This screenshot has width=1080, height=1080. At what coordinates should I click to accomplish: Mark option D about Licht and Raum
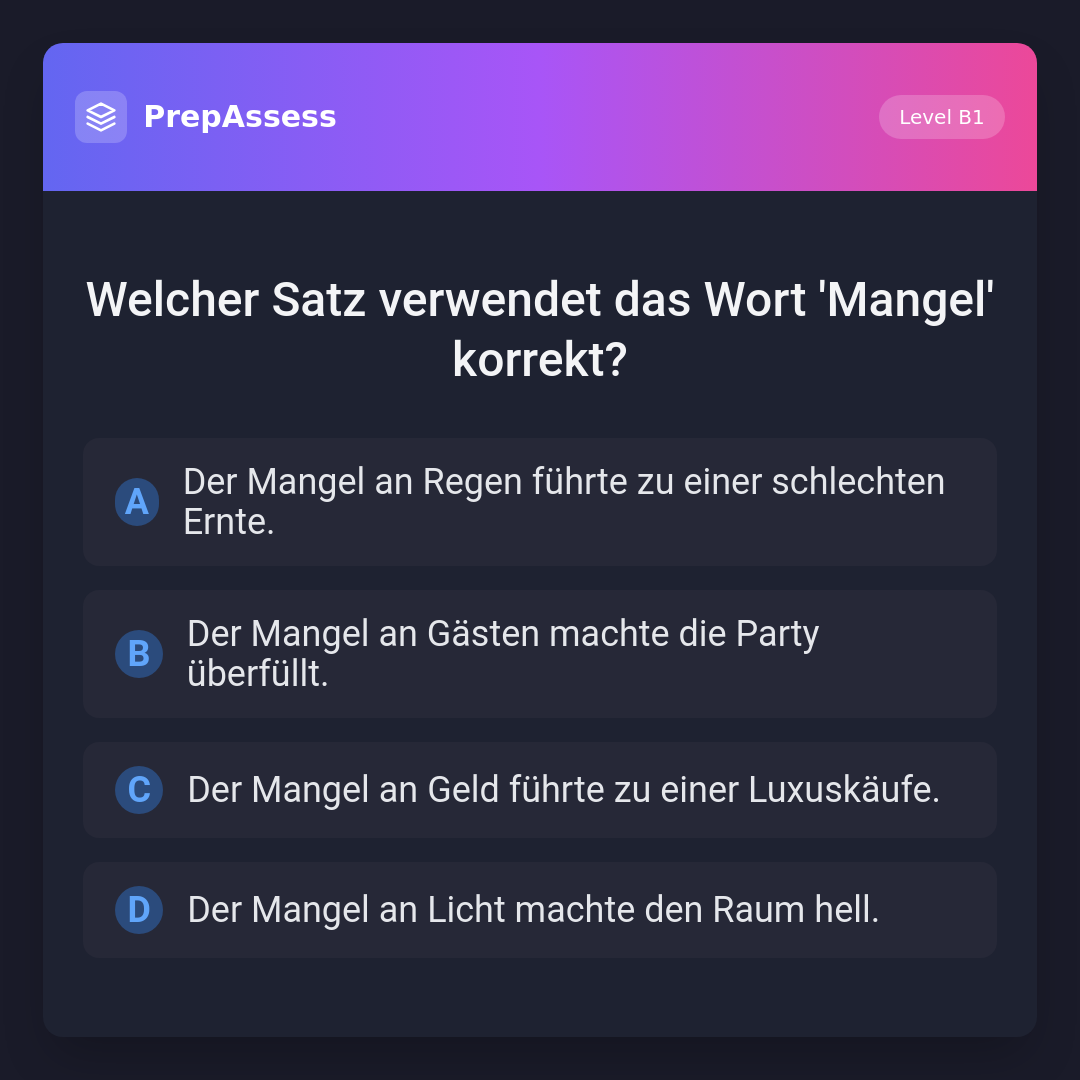540,910
